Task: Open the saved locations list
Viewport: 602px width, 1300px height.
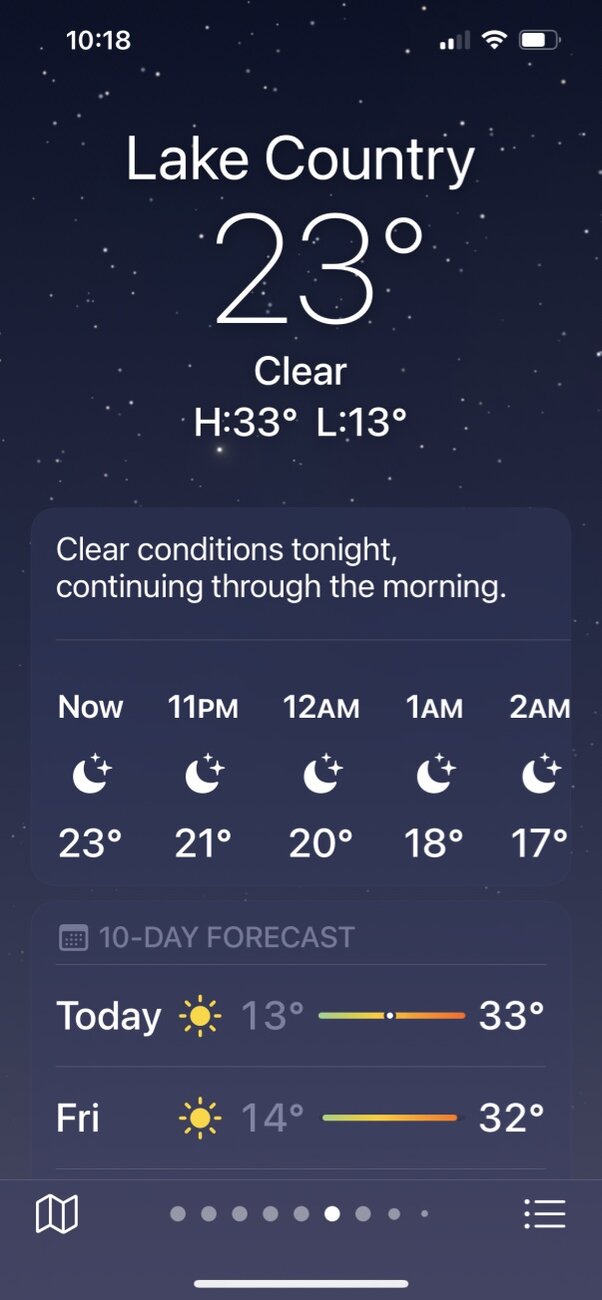Action: click(x=545, y=1214)
